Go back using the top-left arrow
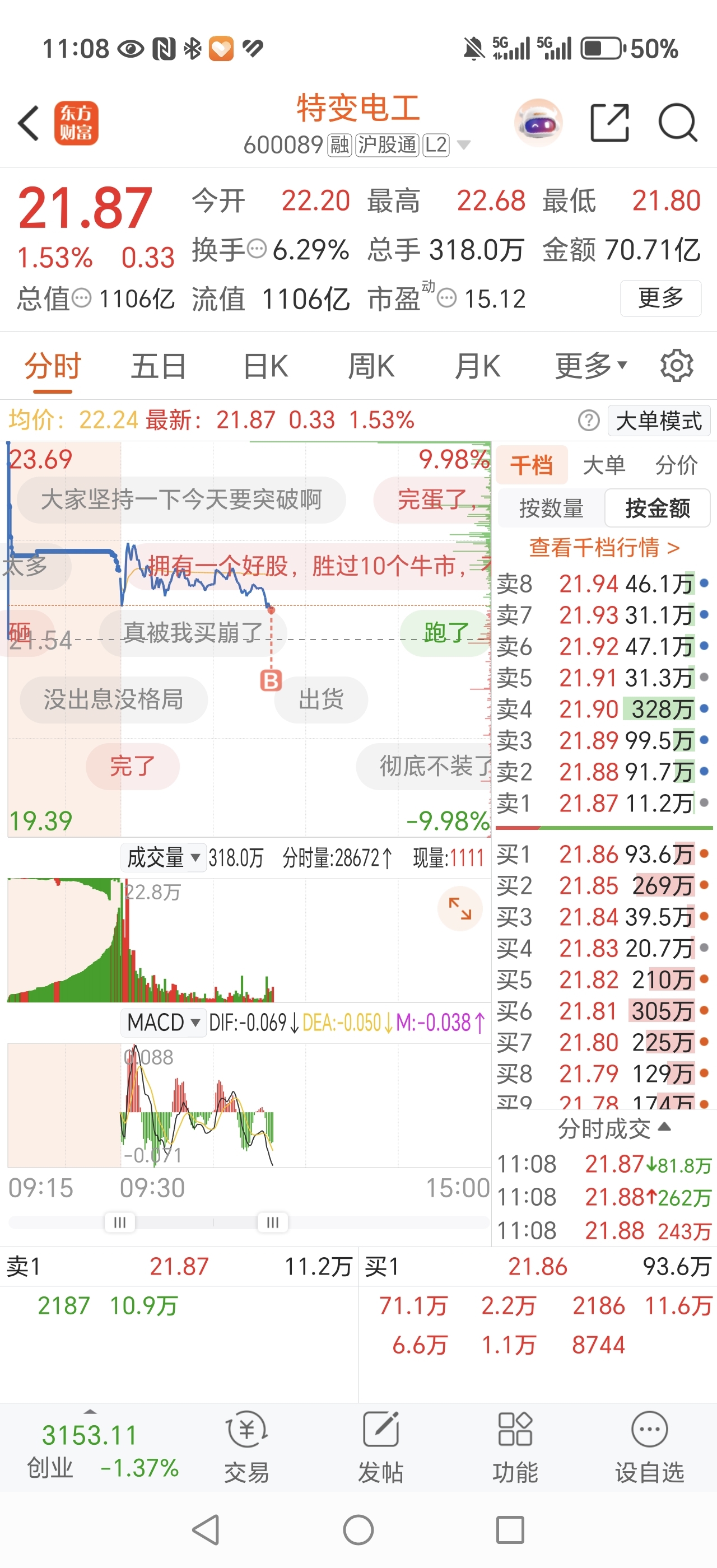 [x=29, y=123]
